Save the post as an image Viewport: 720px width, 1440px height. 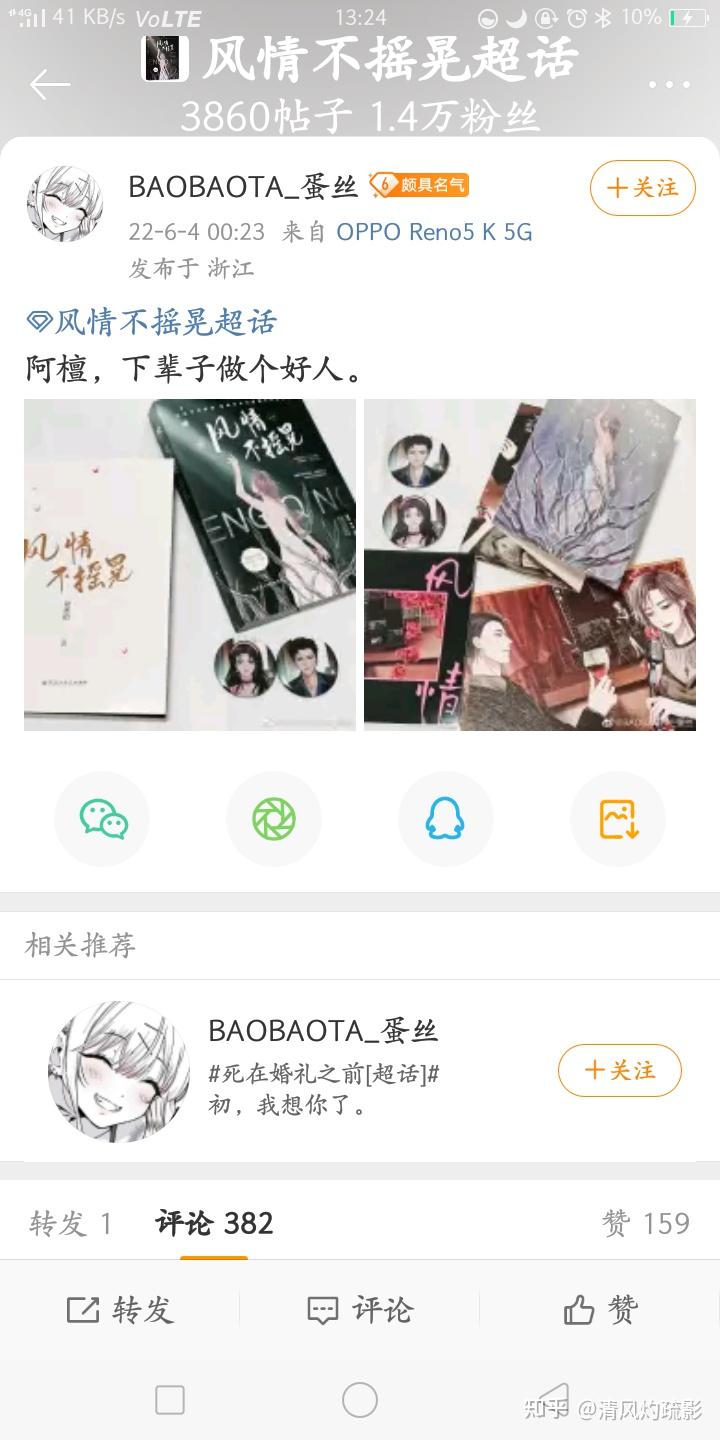click(x=618, y=819)
